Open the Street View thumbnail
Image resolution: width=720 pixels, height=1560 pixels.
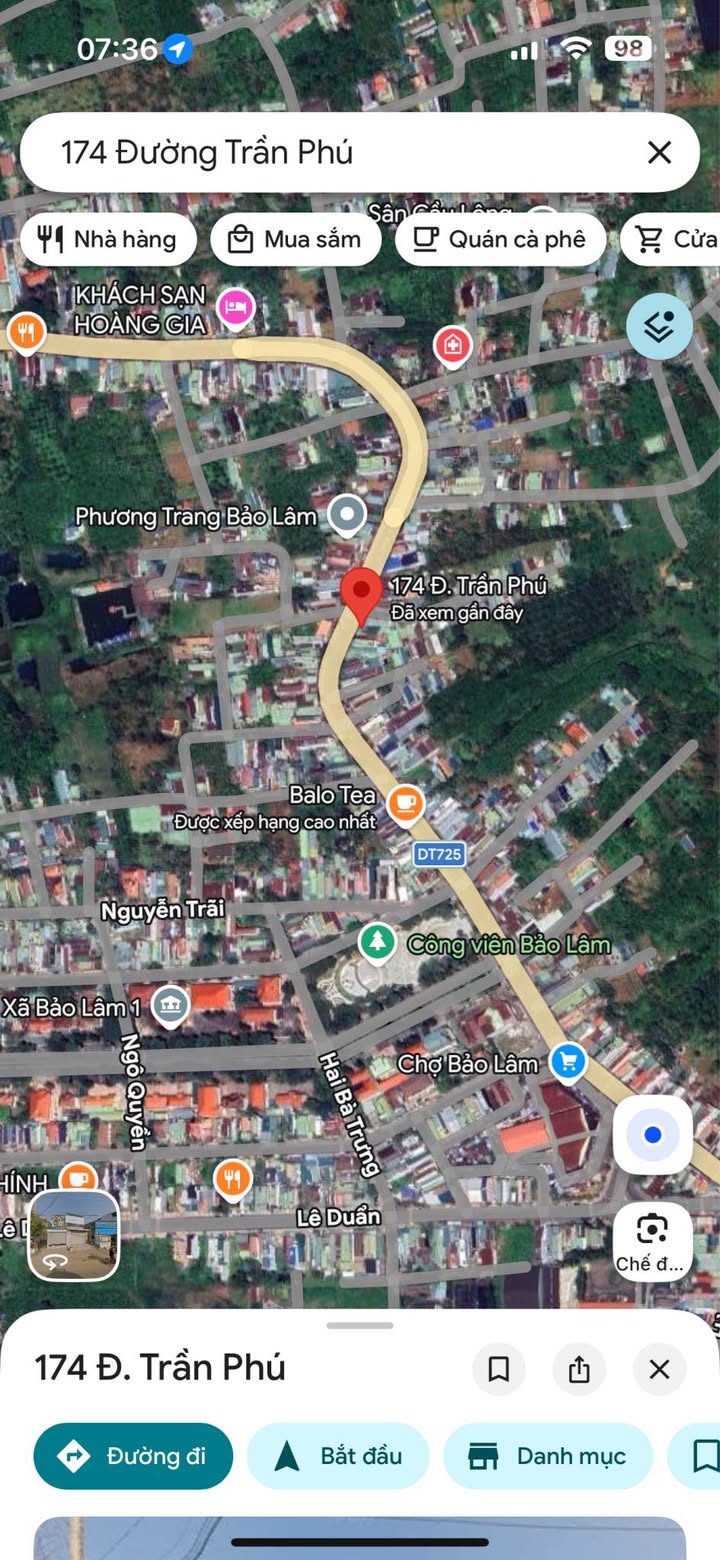(x=74, y=1236)
